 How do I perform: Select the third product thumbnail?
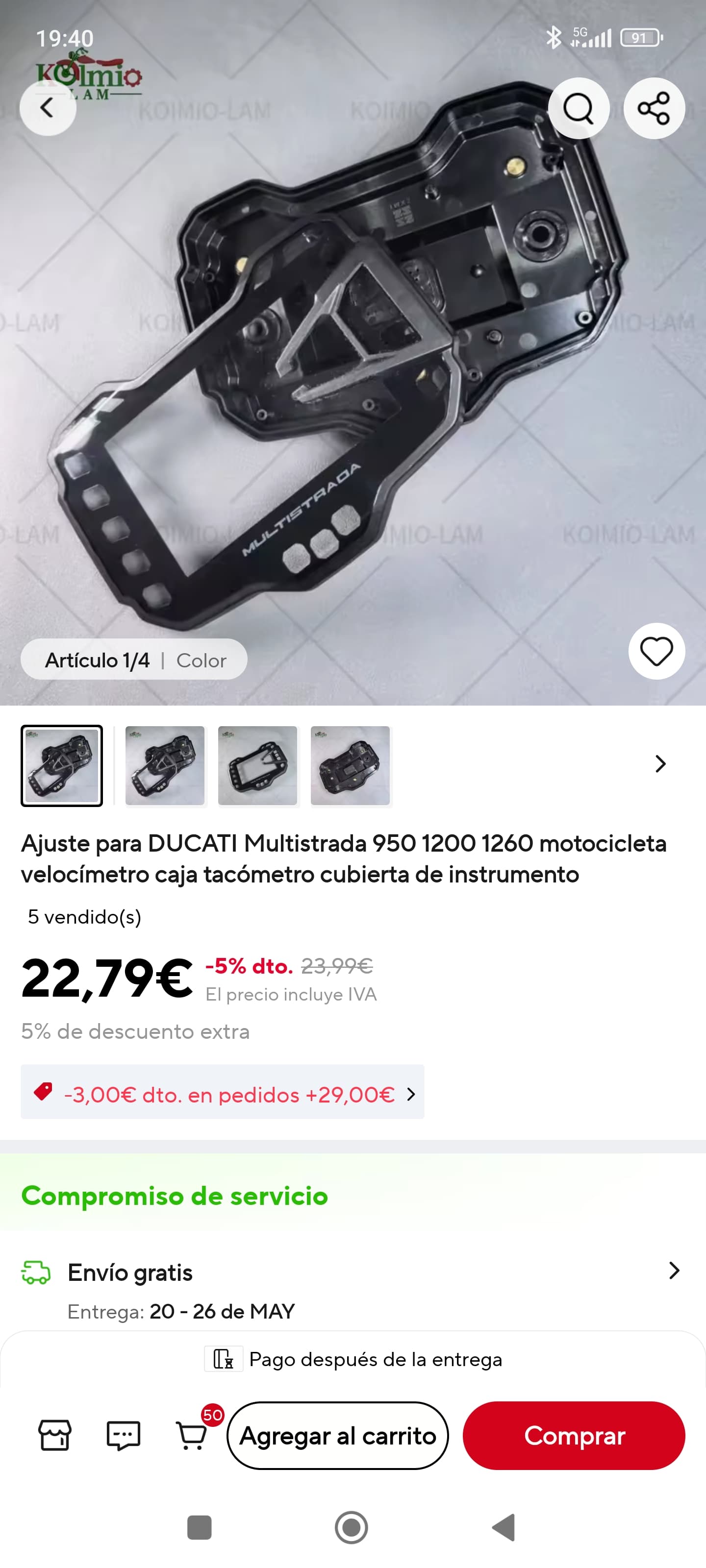tap(258, 766)
